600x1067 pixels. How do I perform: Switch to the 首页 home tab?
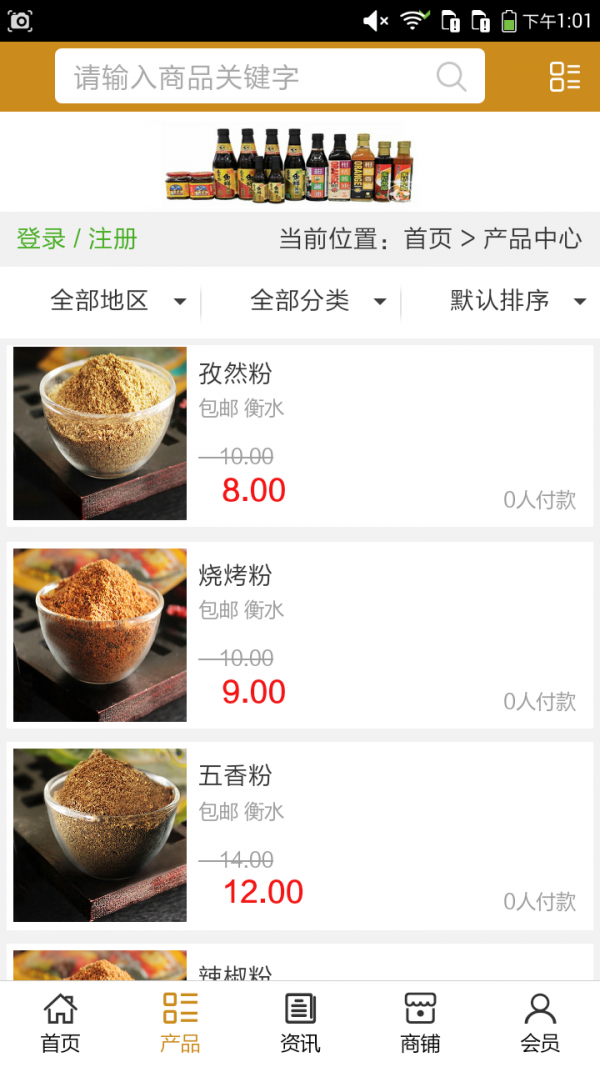(x=60, y=1023)
